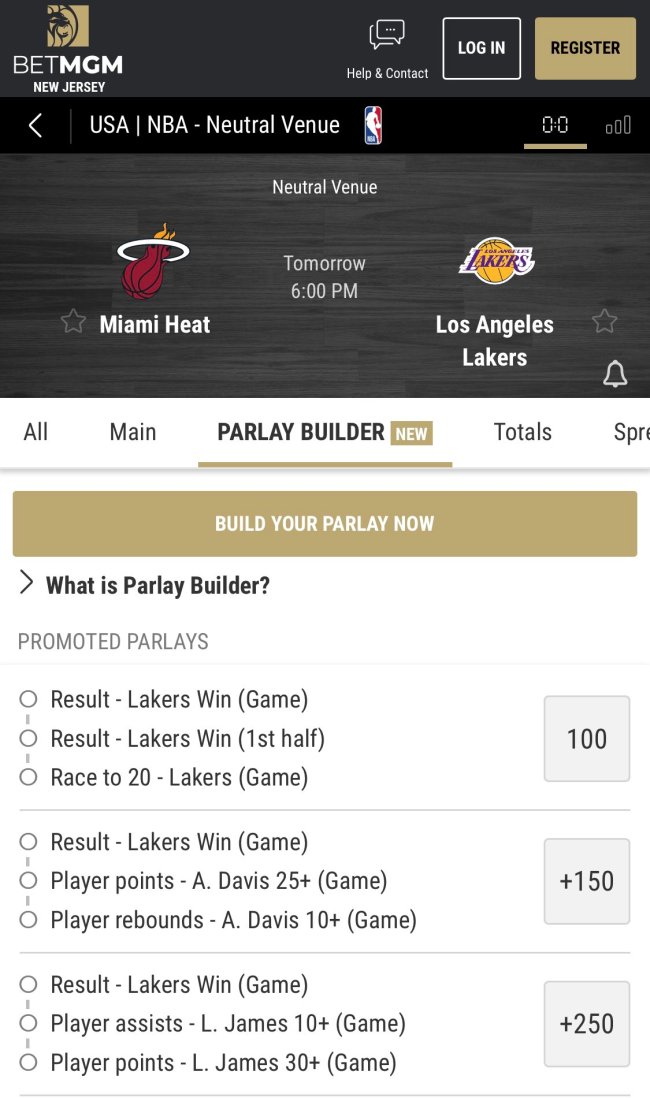Switch to the Main tab
Screen dimensions: 650x1098
point(133,432)
